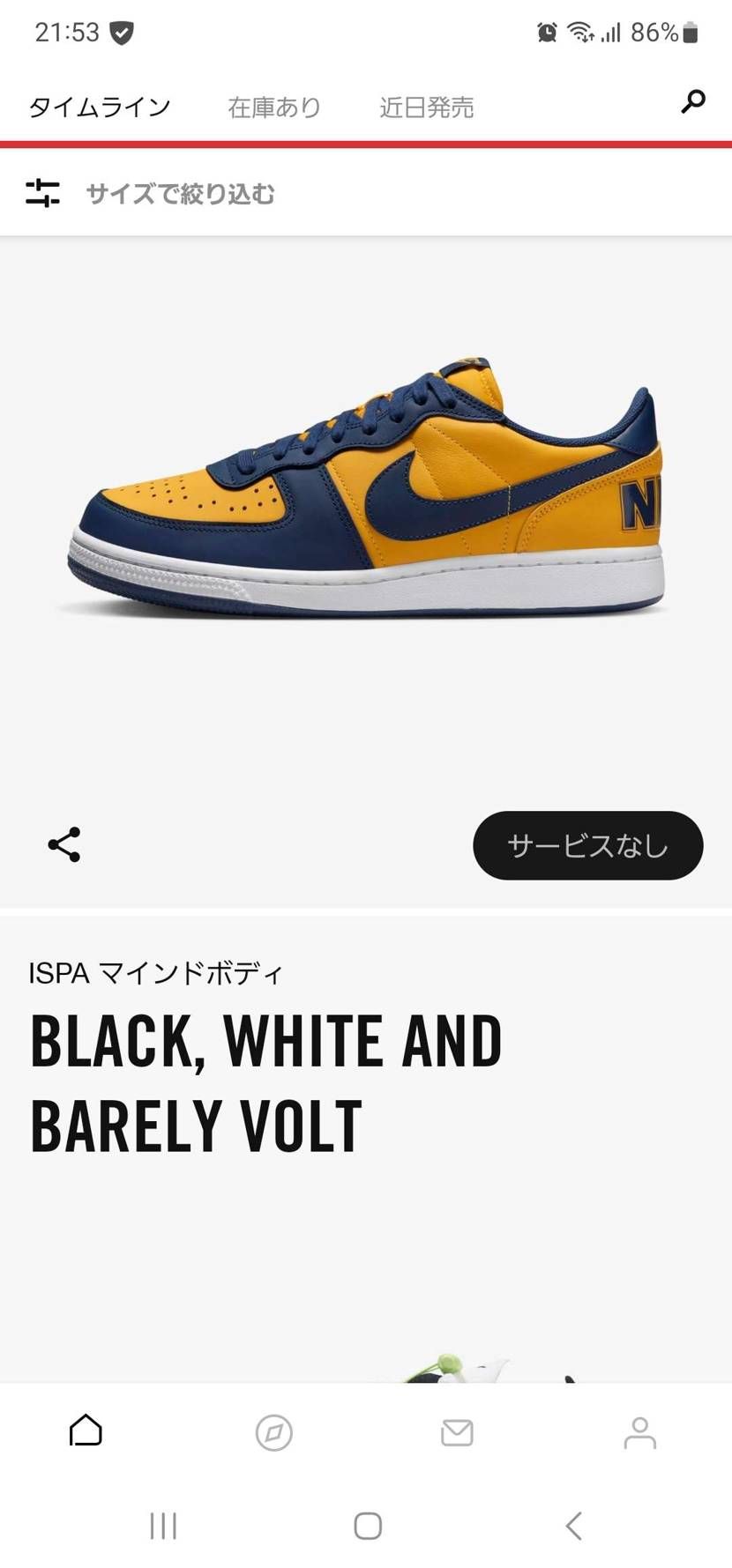Open the ISPA マインドボディ product entry

[x=155, y=972]
